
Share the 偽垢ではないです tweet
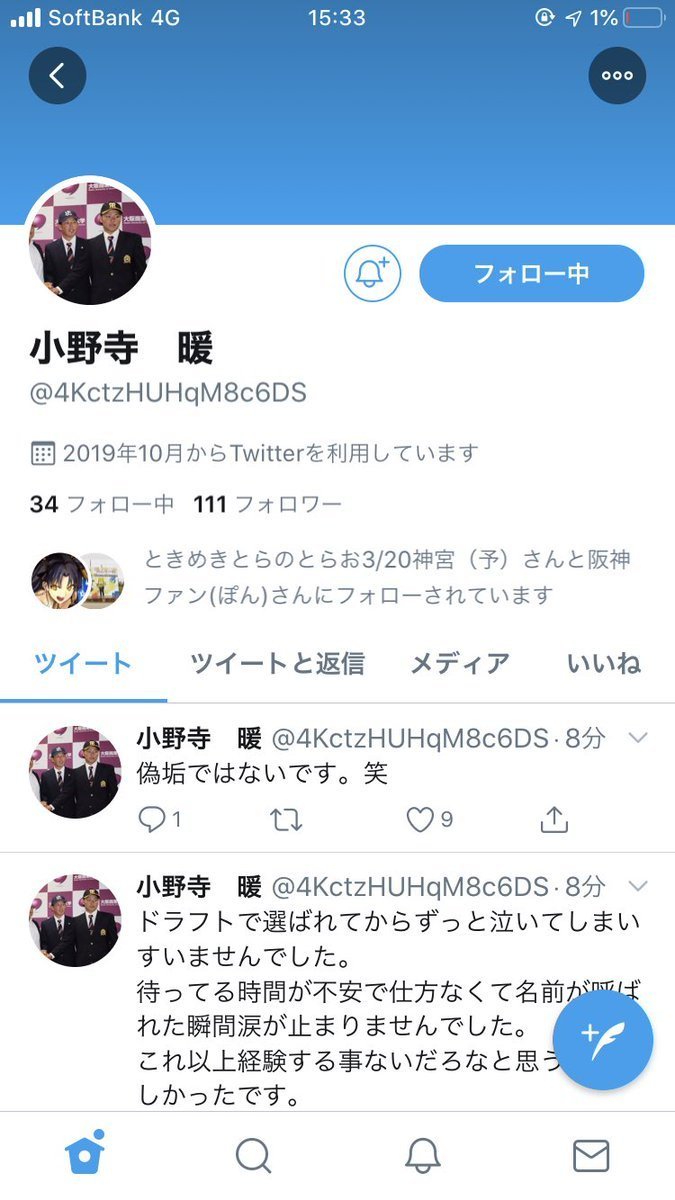(x=553, y=820)
